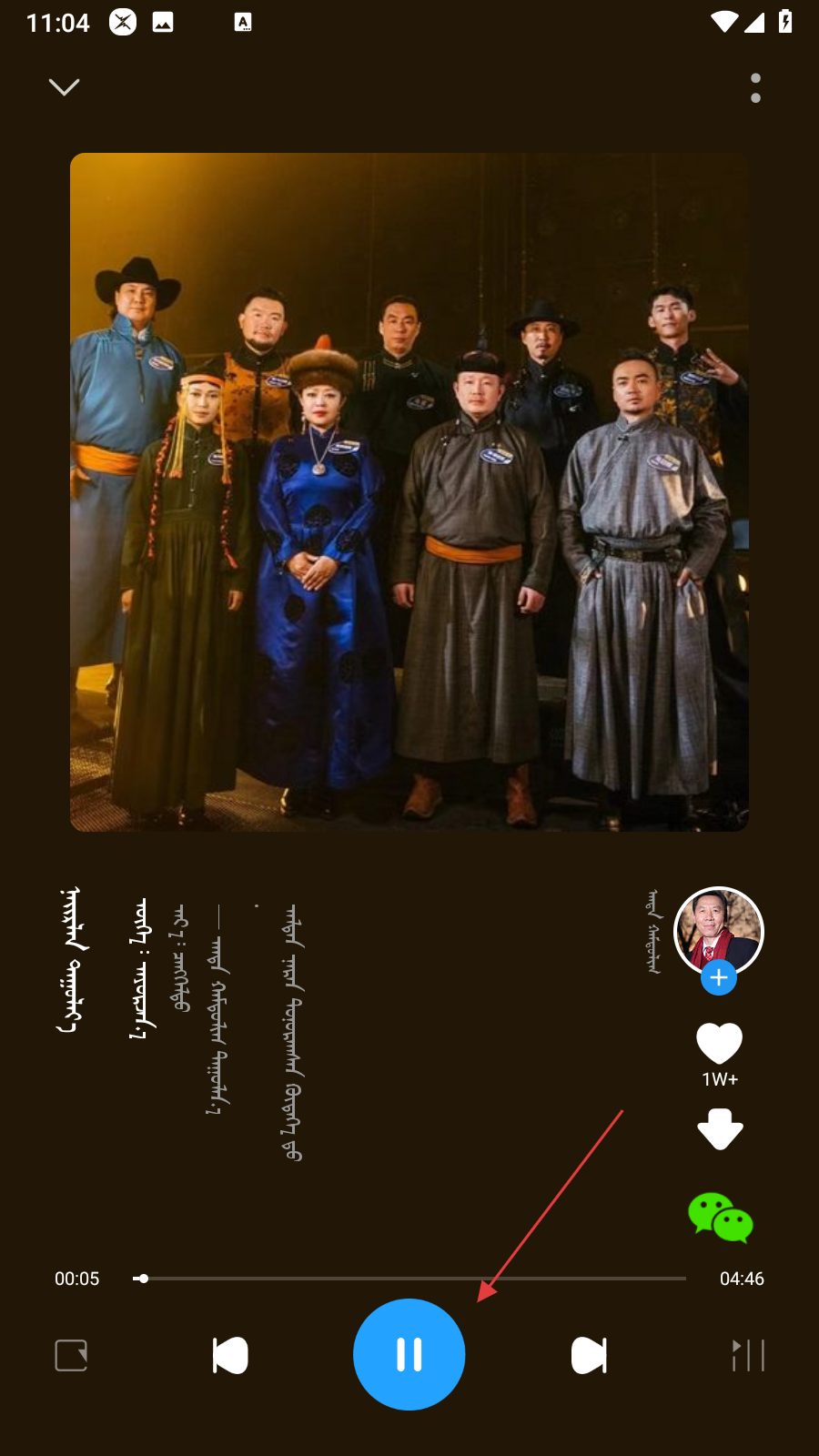Pause the playing song
Screen dimensions: 819x1456
tap(409, 1354)
